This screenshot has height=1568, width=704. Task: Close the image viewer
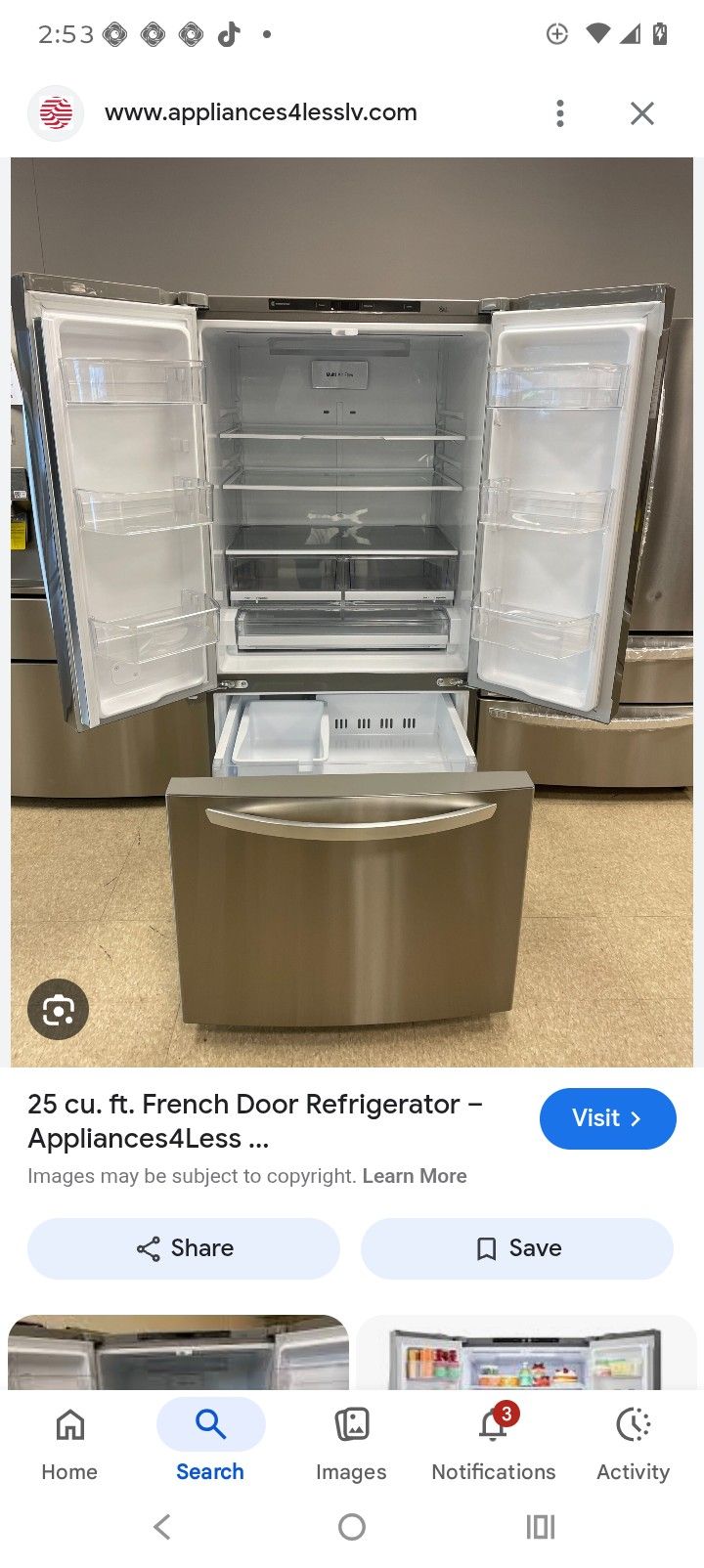pos(641,113)
